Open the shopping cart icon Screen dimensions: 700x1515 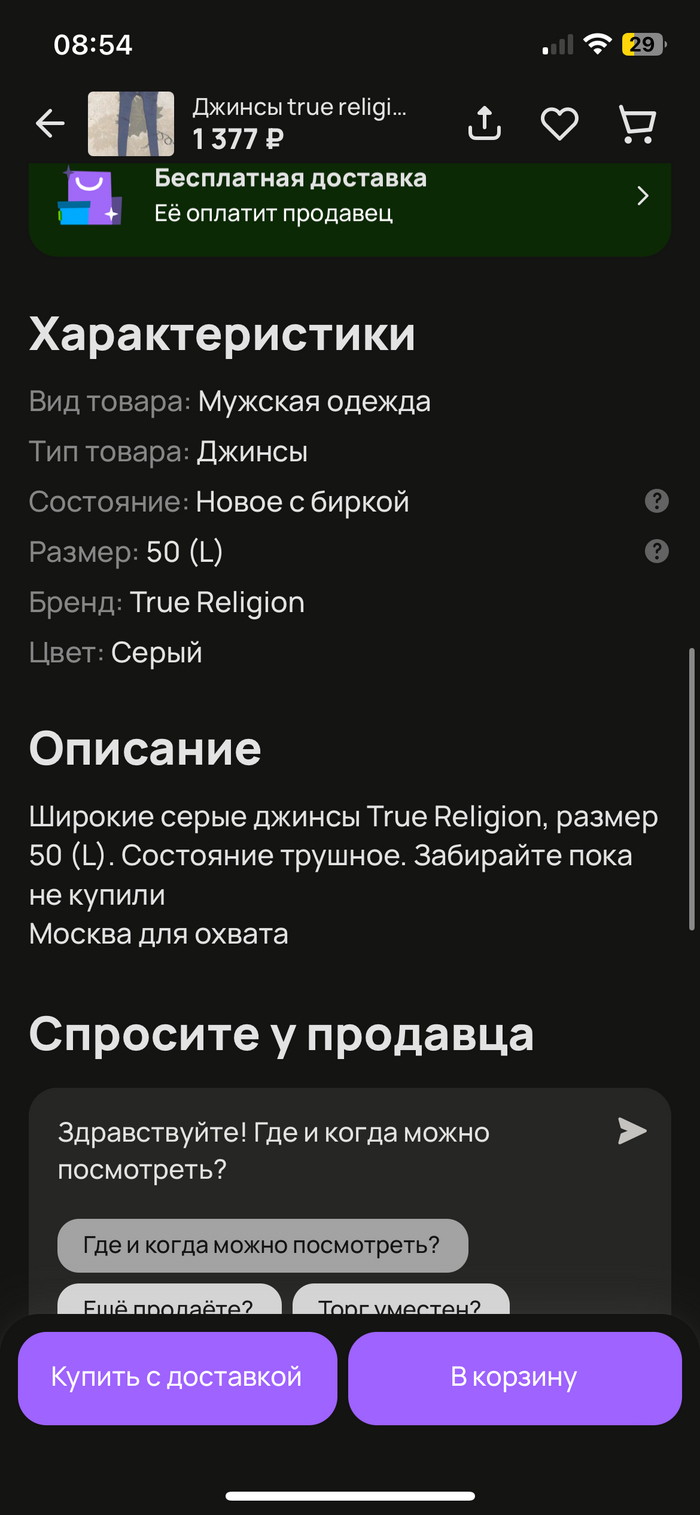tap(637, 124)
